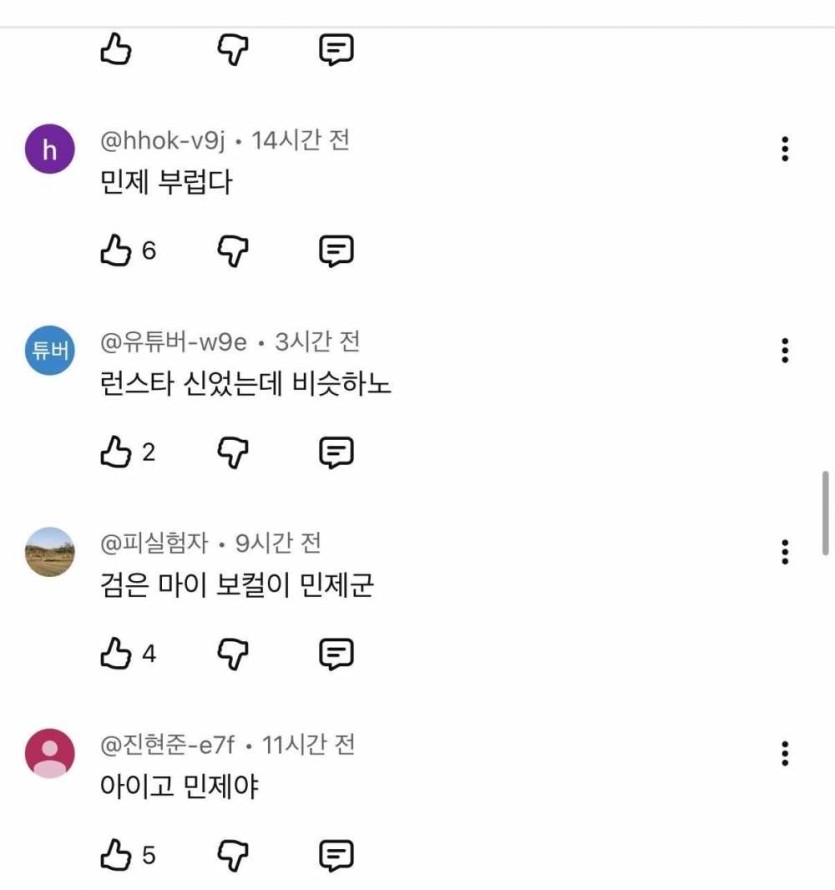835x890 pixels.
Task: Reply to the comment by @유튜버-w9e
Action: [336, 453]
